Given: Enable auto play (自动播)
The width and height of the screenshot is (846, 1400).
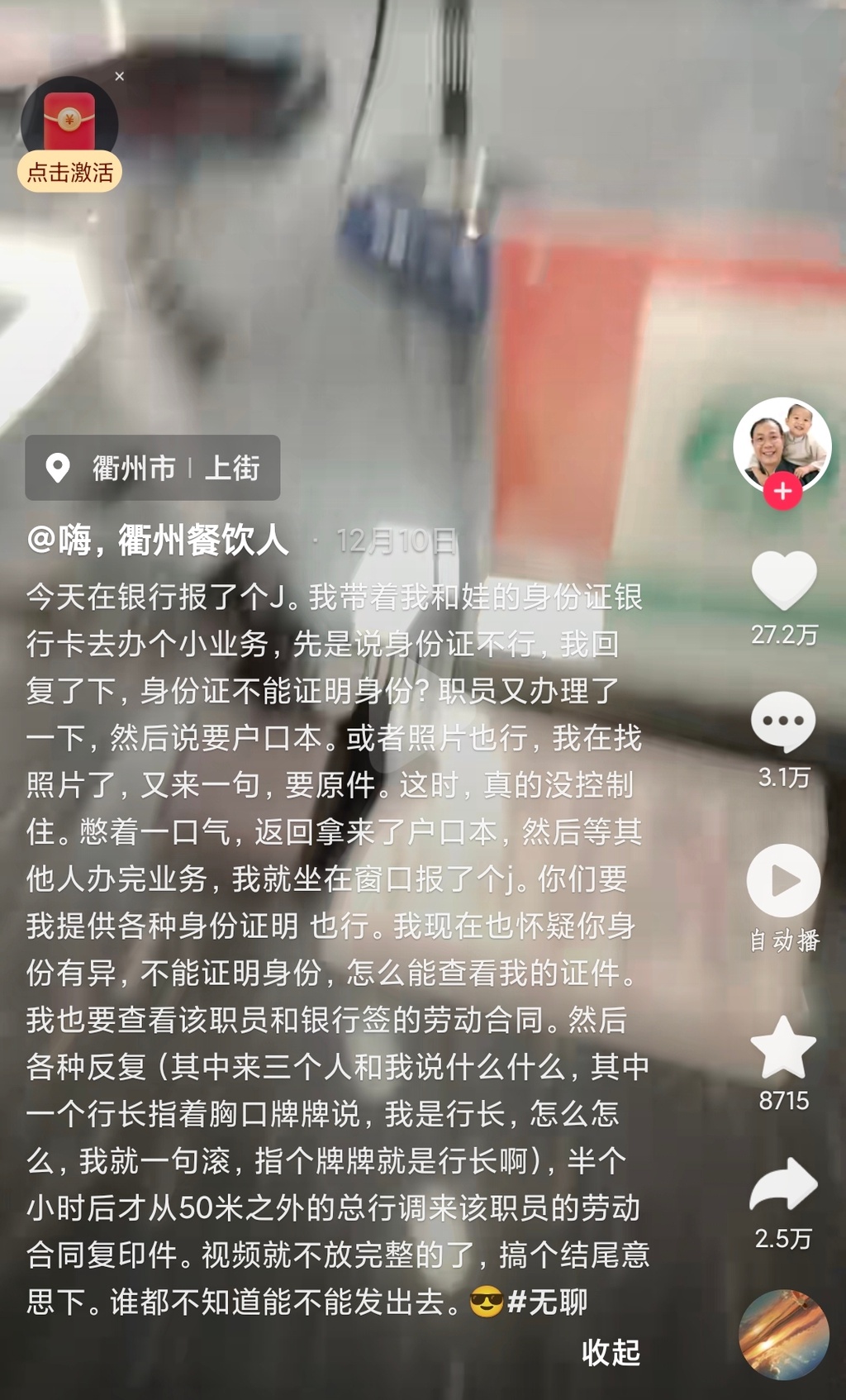Looking at the screenshot, I should point(783,881).
